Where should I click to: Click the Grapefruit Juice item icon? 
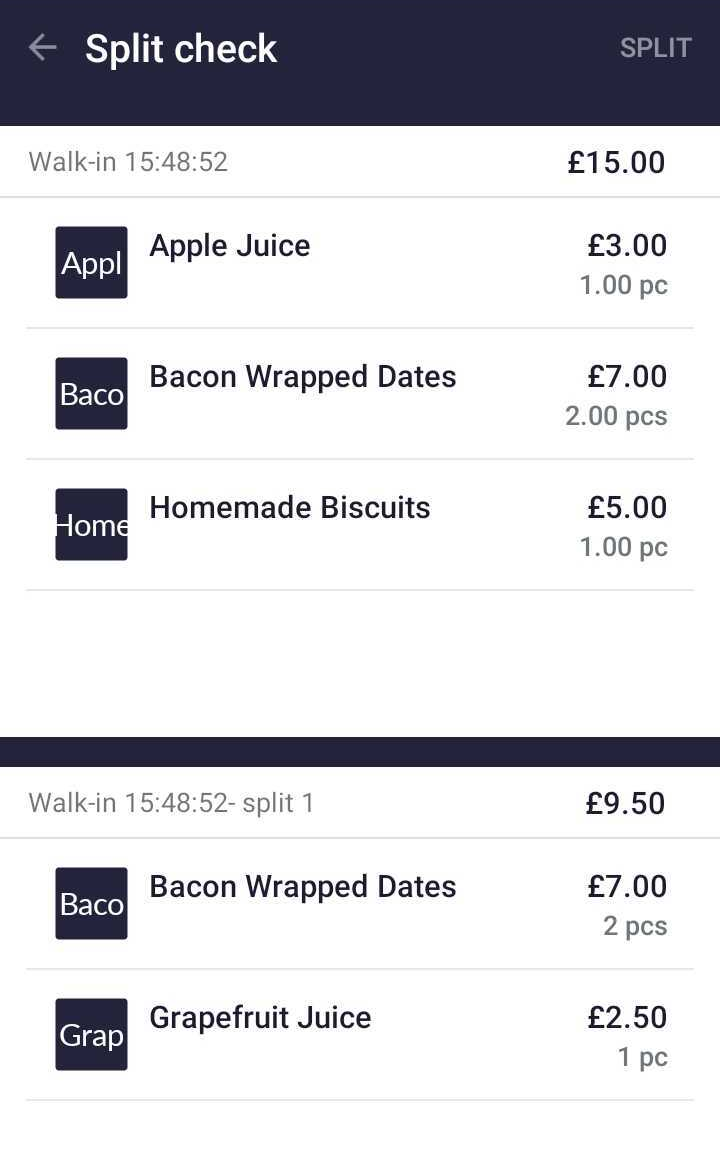(x=91, y=1034)
